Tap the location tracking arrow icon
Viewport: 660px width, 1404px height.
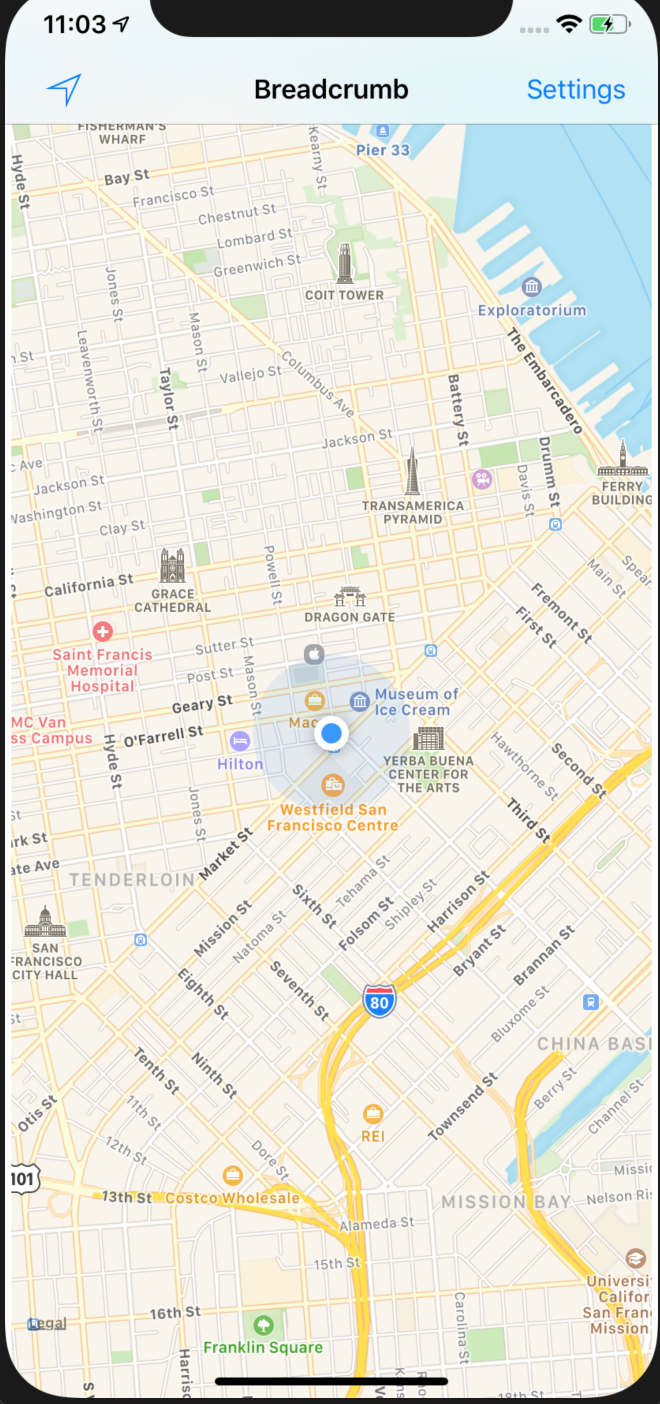point(63,90)
